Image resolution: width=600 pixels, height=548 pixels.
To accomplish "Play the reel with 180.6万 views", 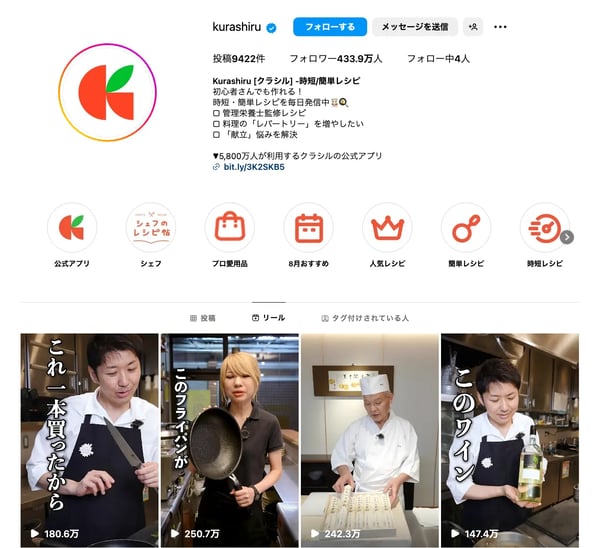I will [x=88, y=440].
